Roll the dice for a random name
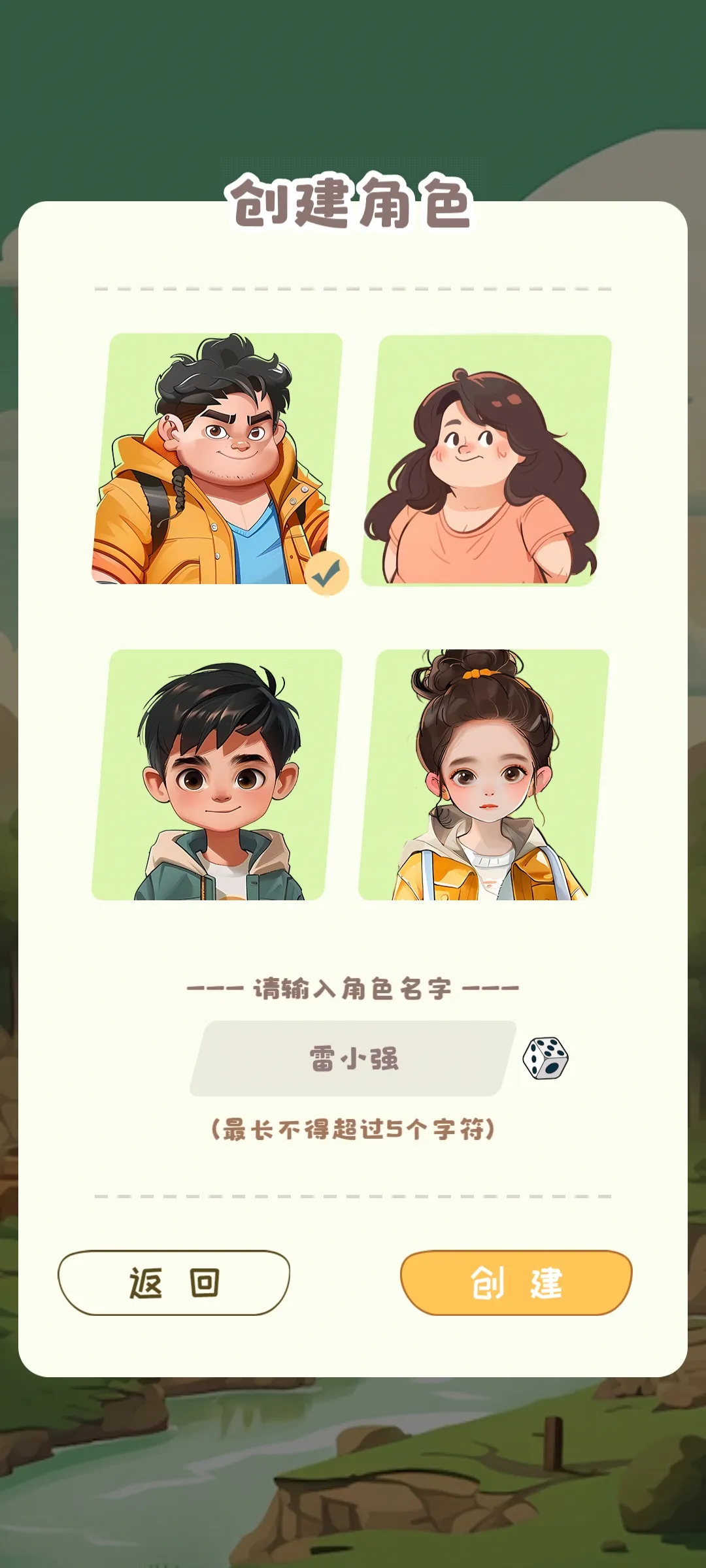 (x=545, y=1058)
